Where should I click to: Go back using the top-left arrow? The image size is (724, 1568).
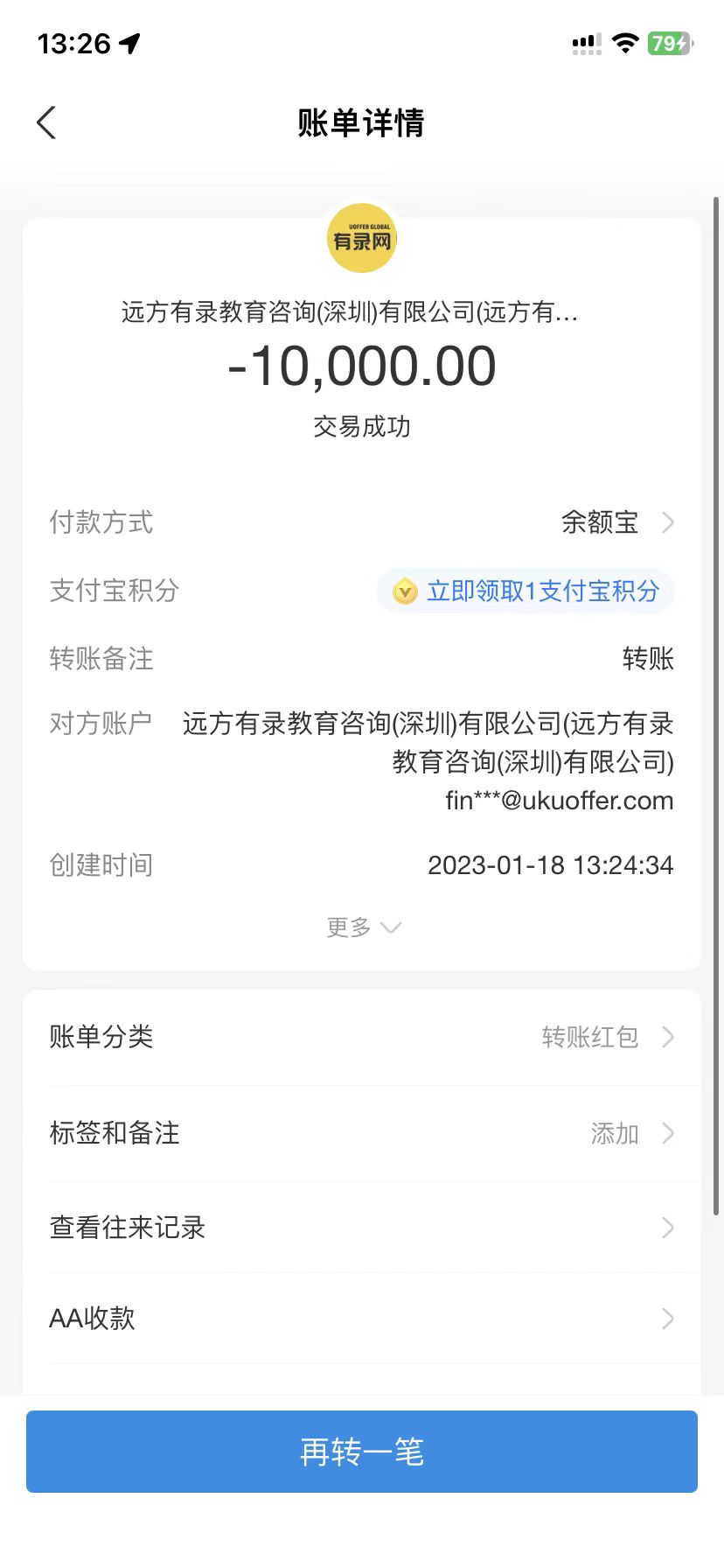(x=47, y=122)
